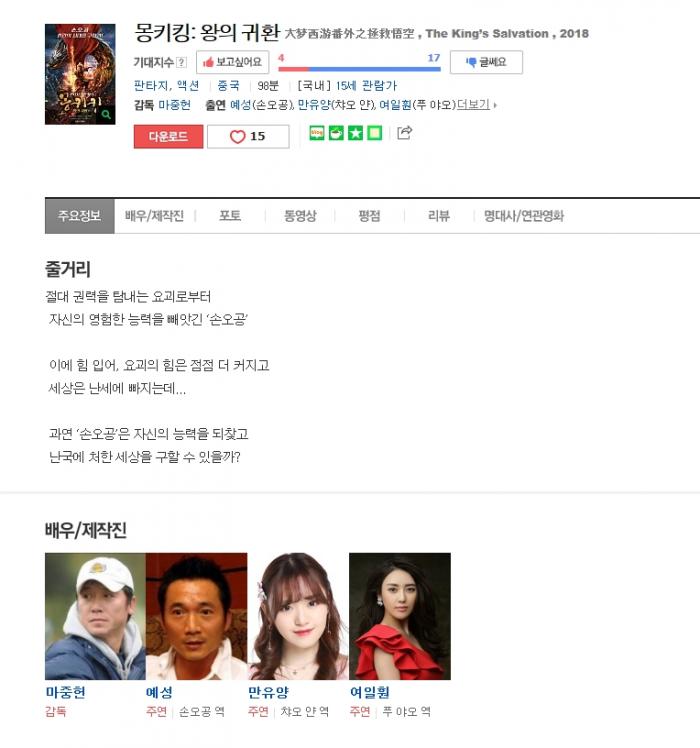Tap the 글쎄요 thumbs-down button
The height and width of the screenshot is (748, 700).
click(485, 62)
